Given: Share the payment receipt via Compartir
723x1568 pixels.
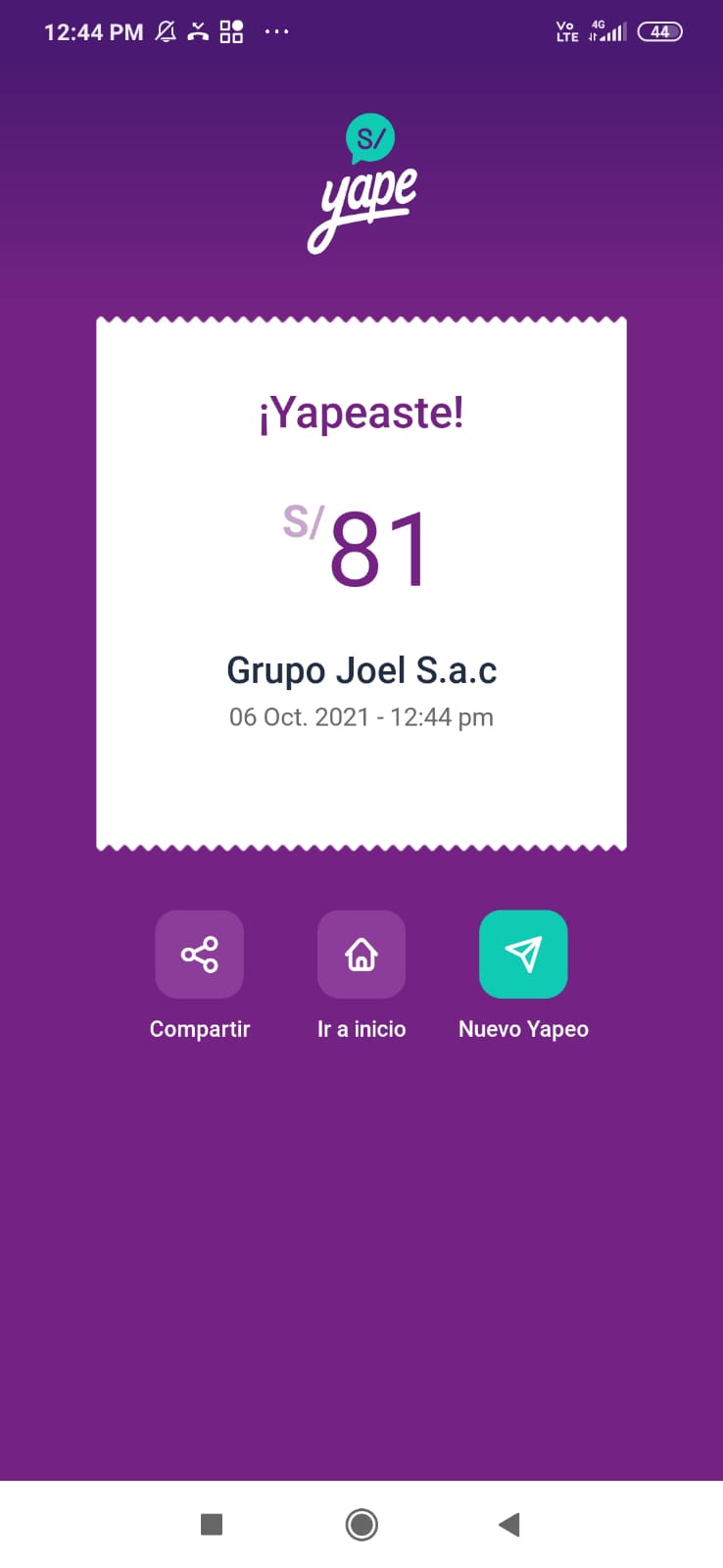Looking at the screenshot, I should click(200, 955).
